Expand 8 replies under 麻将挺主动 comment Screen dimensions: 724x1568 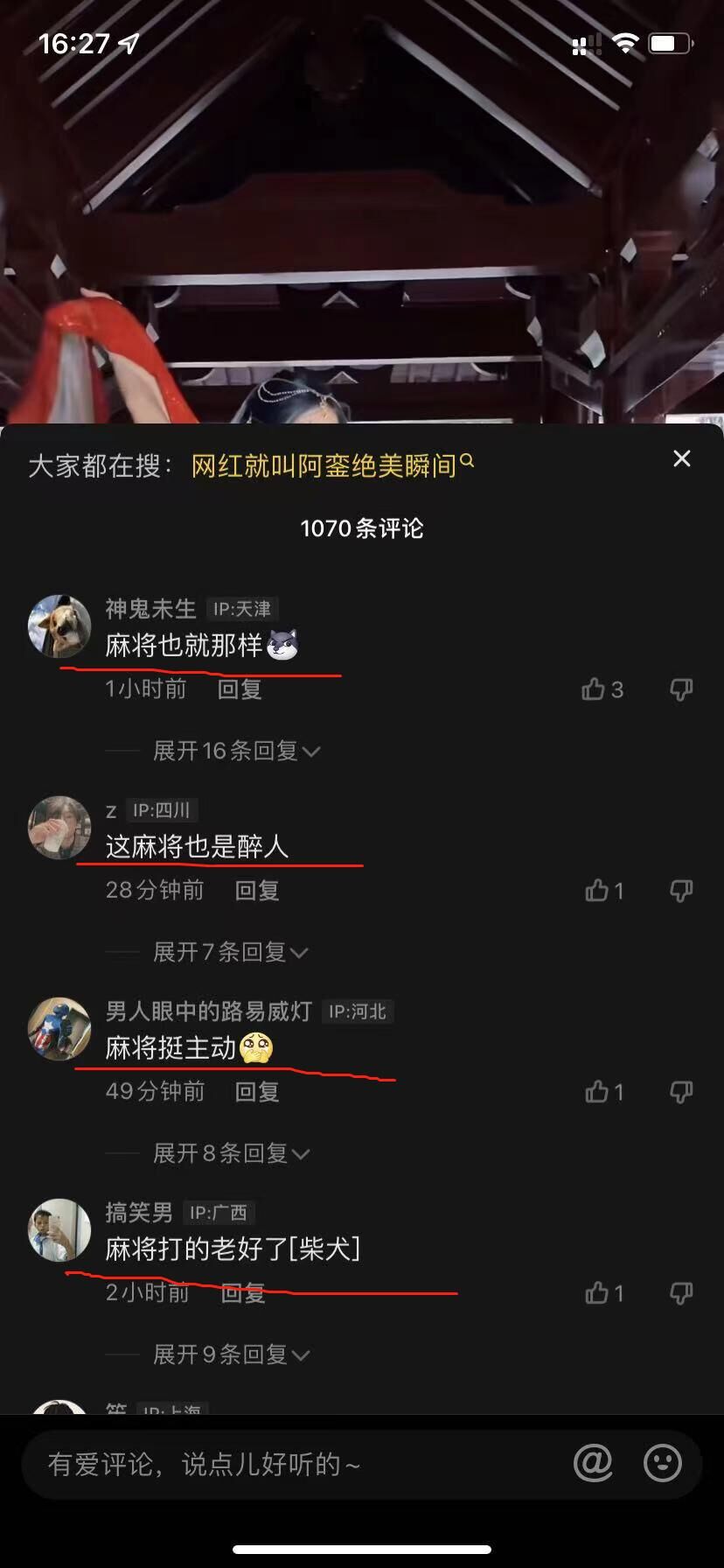[x=231, y=1153]
